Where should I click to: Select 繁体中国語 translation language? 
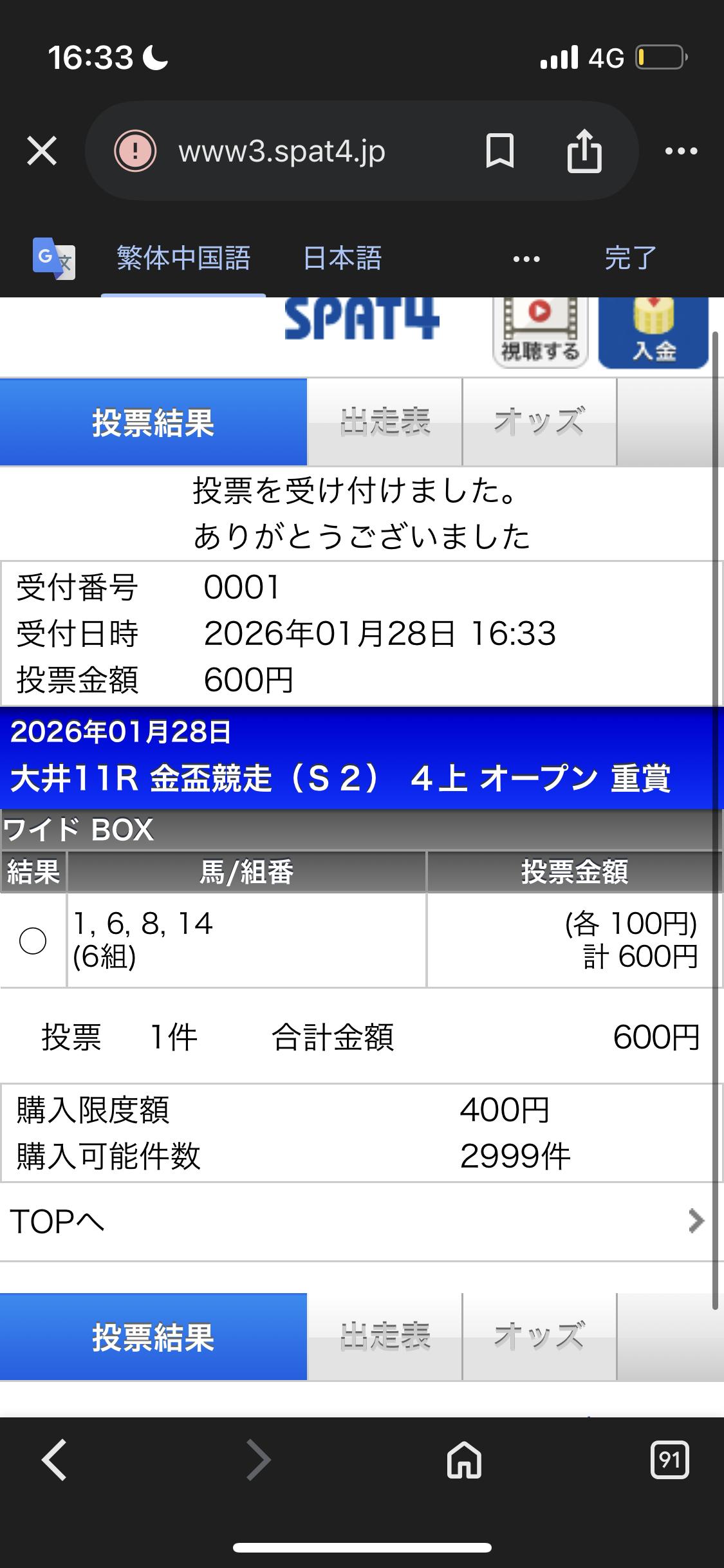(x=183, y=259)
